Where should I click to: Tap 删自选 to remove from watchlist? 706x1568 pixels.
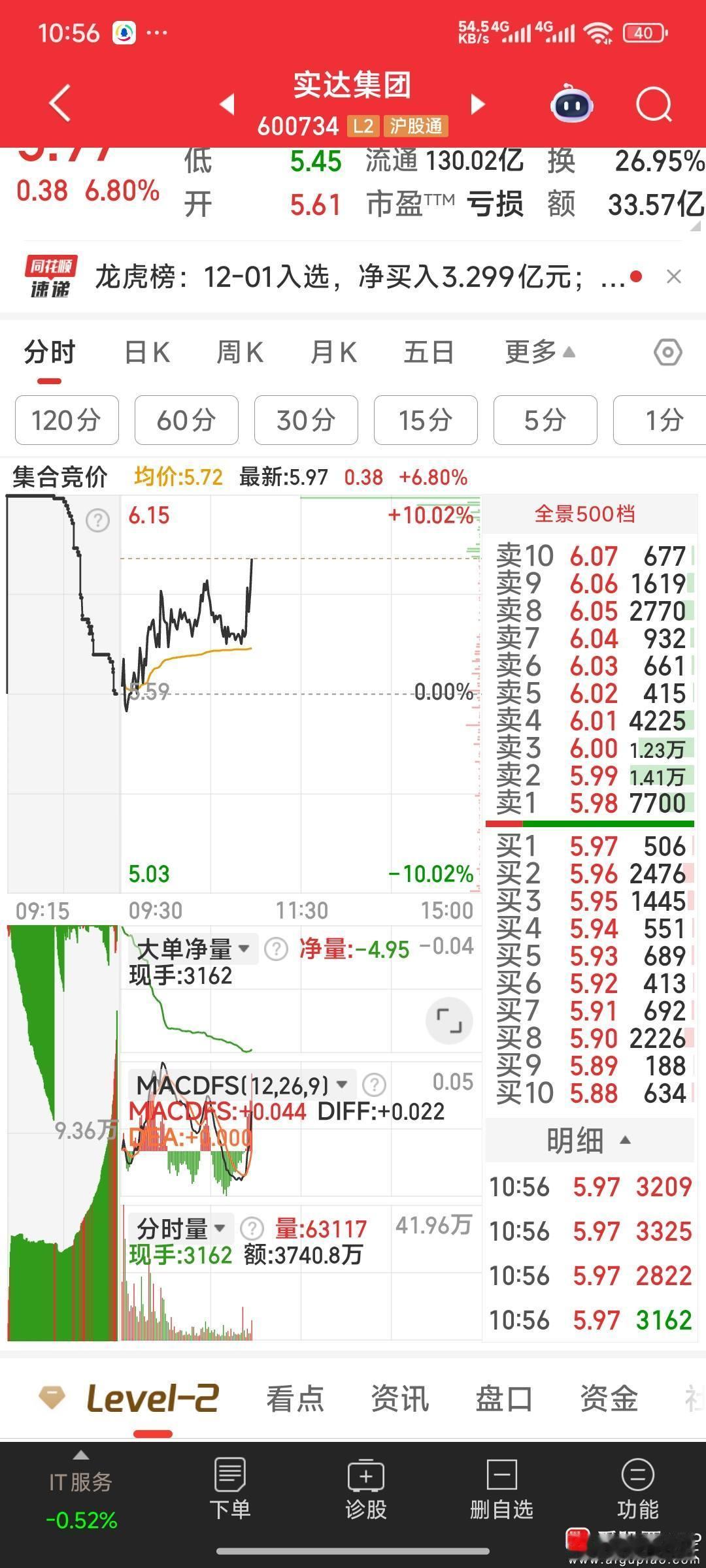click(501, 1496)
